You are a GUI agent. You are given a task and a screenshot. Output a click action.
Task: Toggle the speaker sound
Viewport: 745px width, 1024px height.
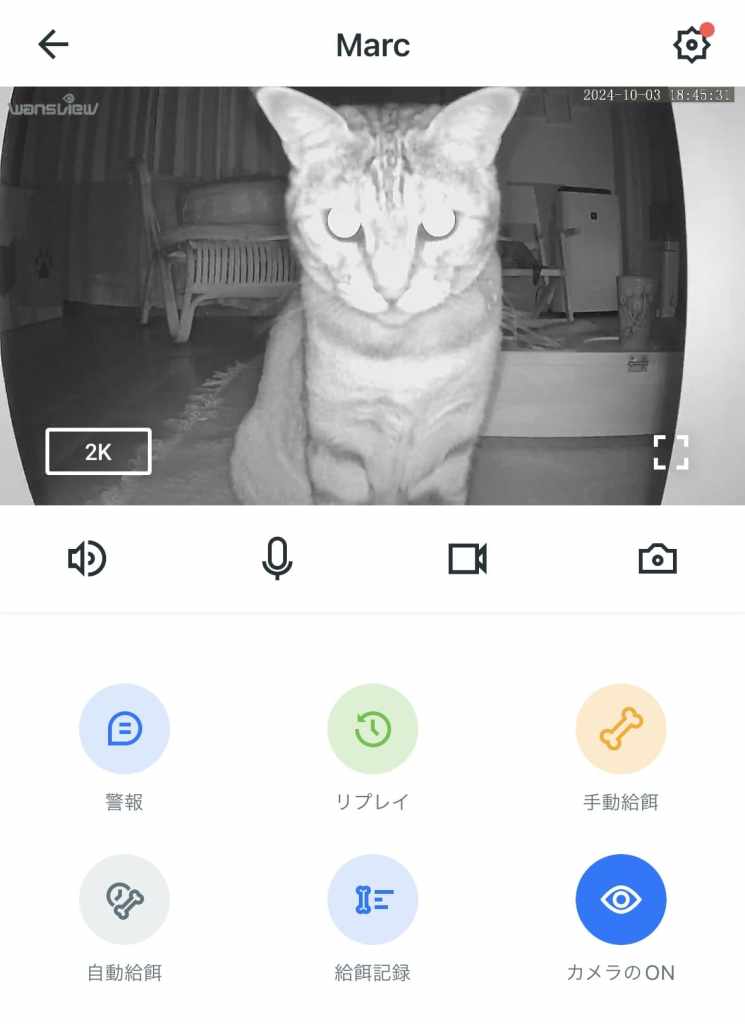pos(87,559)
